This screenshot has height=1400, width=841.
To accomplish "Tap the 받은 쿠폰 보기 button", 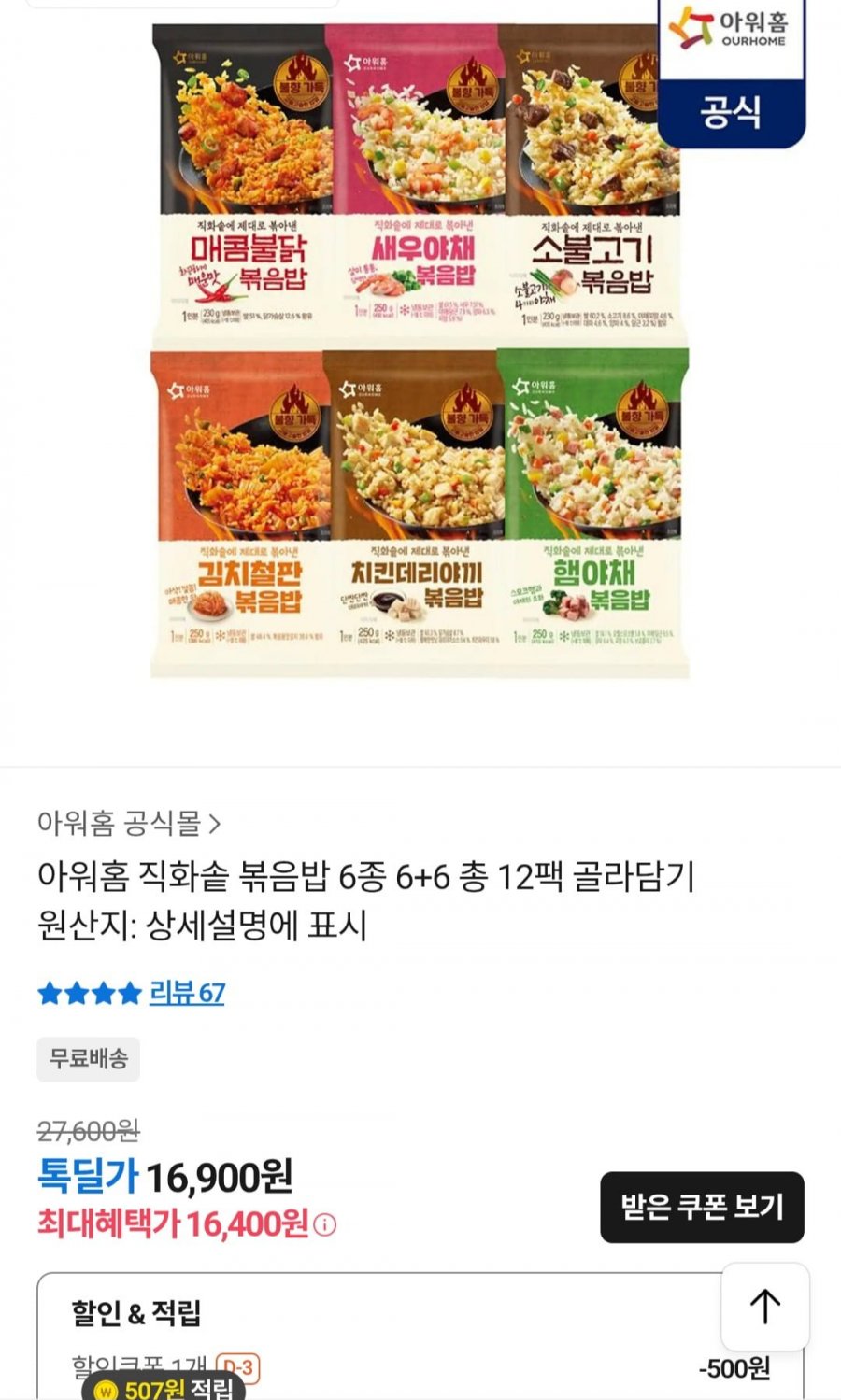I will pyautogui.click(x=702, y=1207).
